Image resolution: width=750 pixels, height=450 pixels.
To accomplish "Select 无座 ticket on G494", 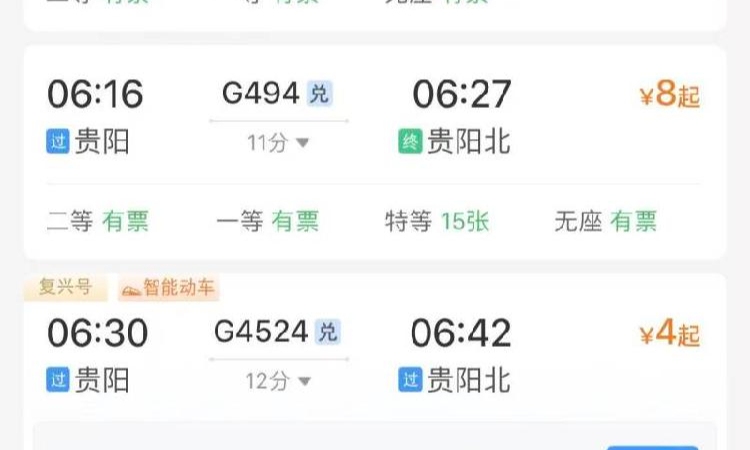I will click(x=606, y=221).
